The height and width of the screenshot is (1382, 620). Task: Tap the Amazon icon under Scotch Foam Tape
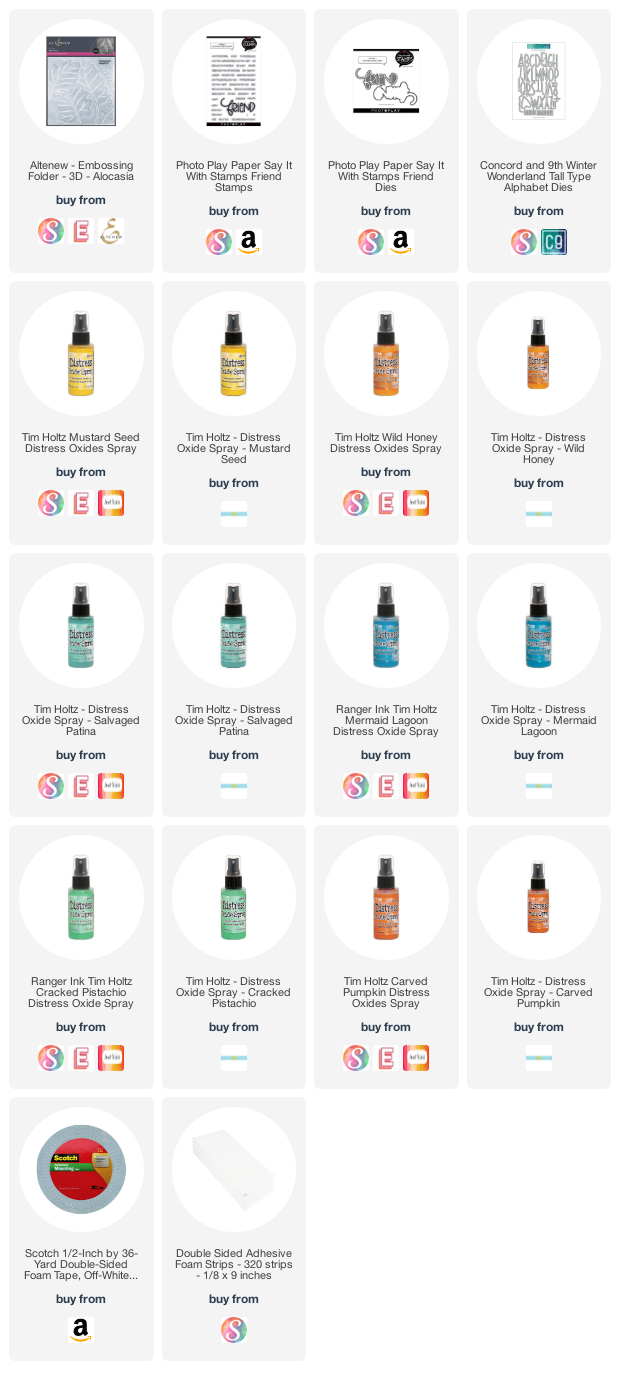tap(81, 1330)
